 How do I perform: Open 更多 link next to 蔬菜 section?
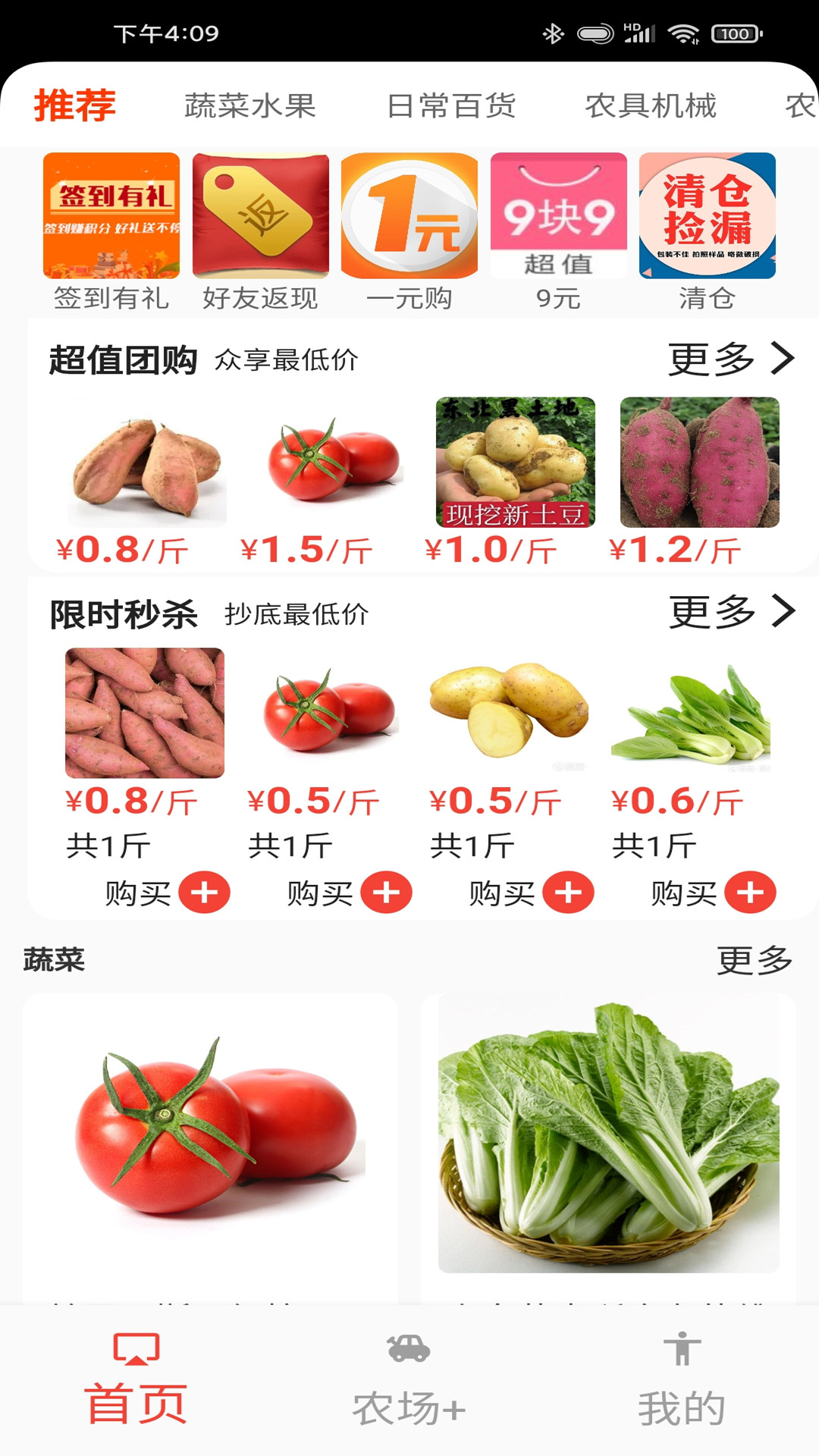click(753, 962)
